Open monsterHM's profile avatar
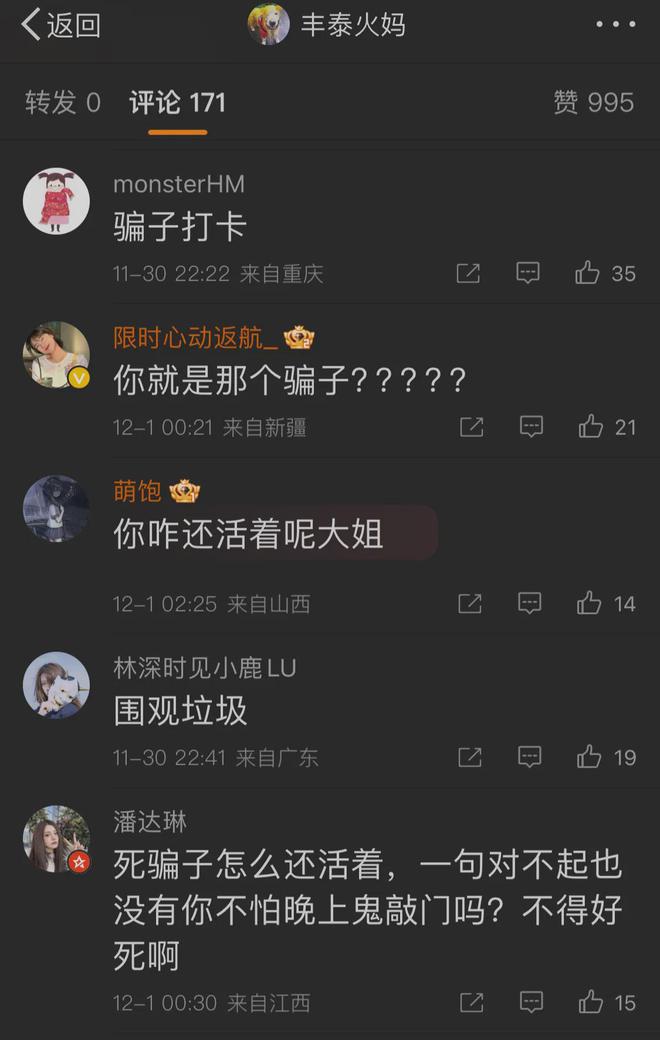660x1040 pixels. coord(56,200)
